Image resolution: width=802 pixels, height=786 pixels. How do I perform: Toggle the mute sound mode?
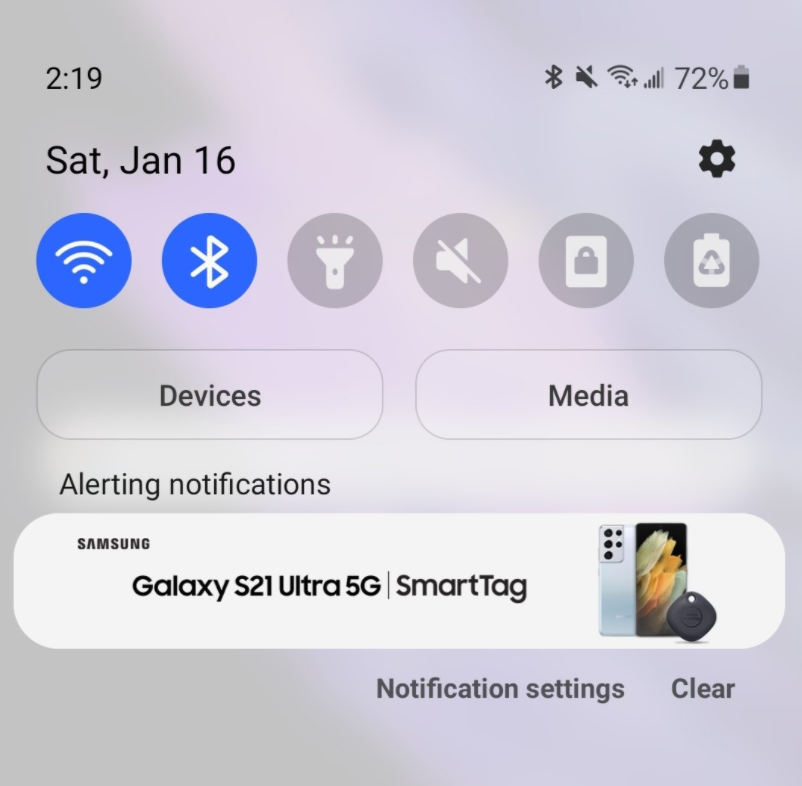click(x=460, y=262)
